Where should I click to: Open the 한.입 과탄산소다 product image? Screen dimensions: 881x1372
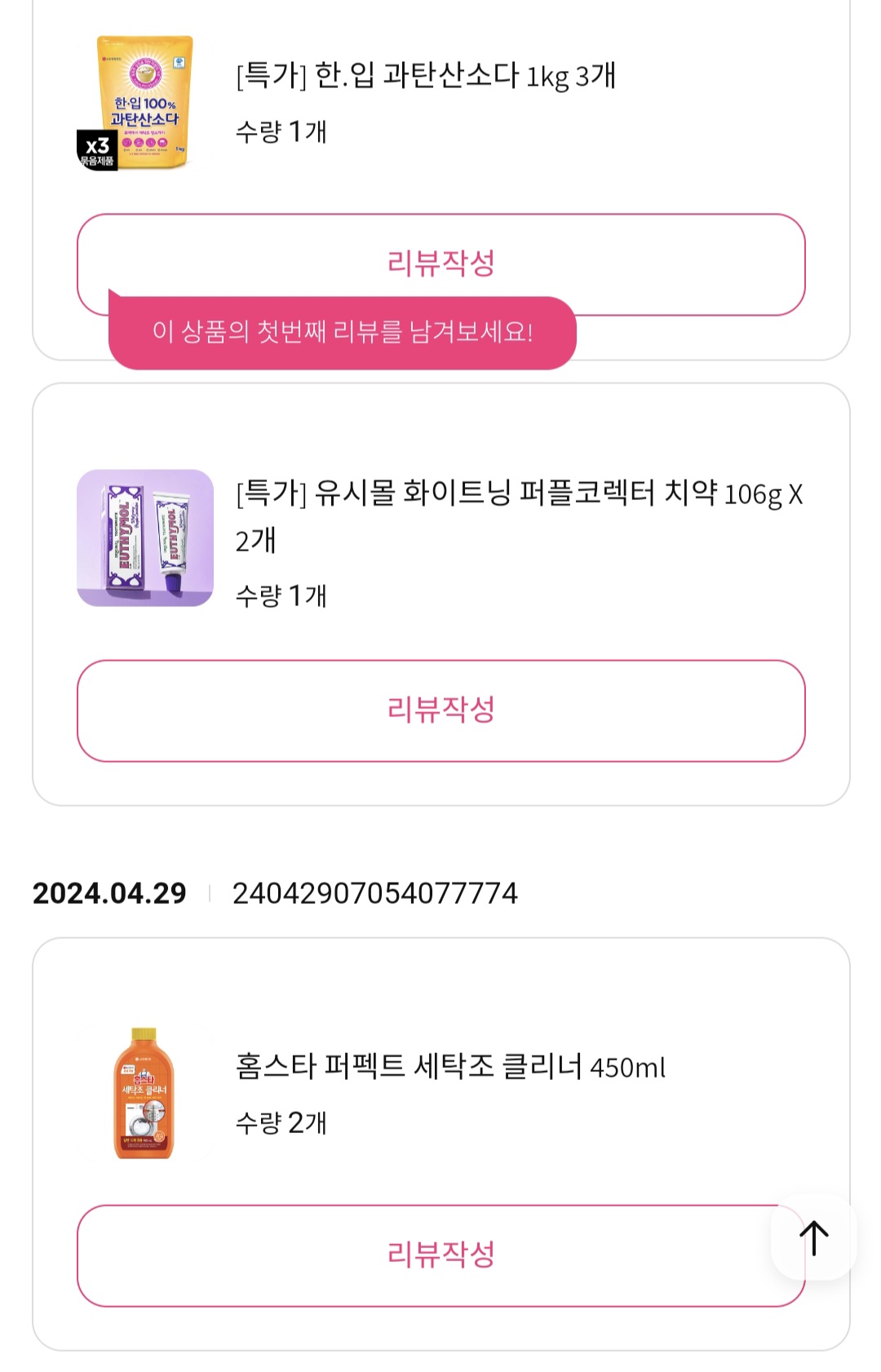[144, 103]
